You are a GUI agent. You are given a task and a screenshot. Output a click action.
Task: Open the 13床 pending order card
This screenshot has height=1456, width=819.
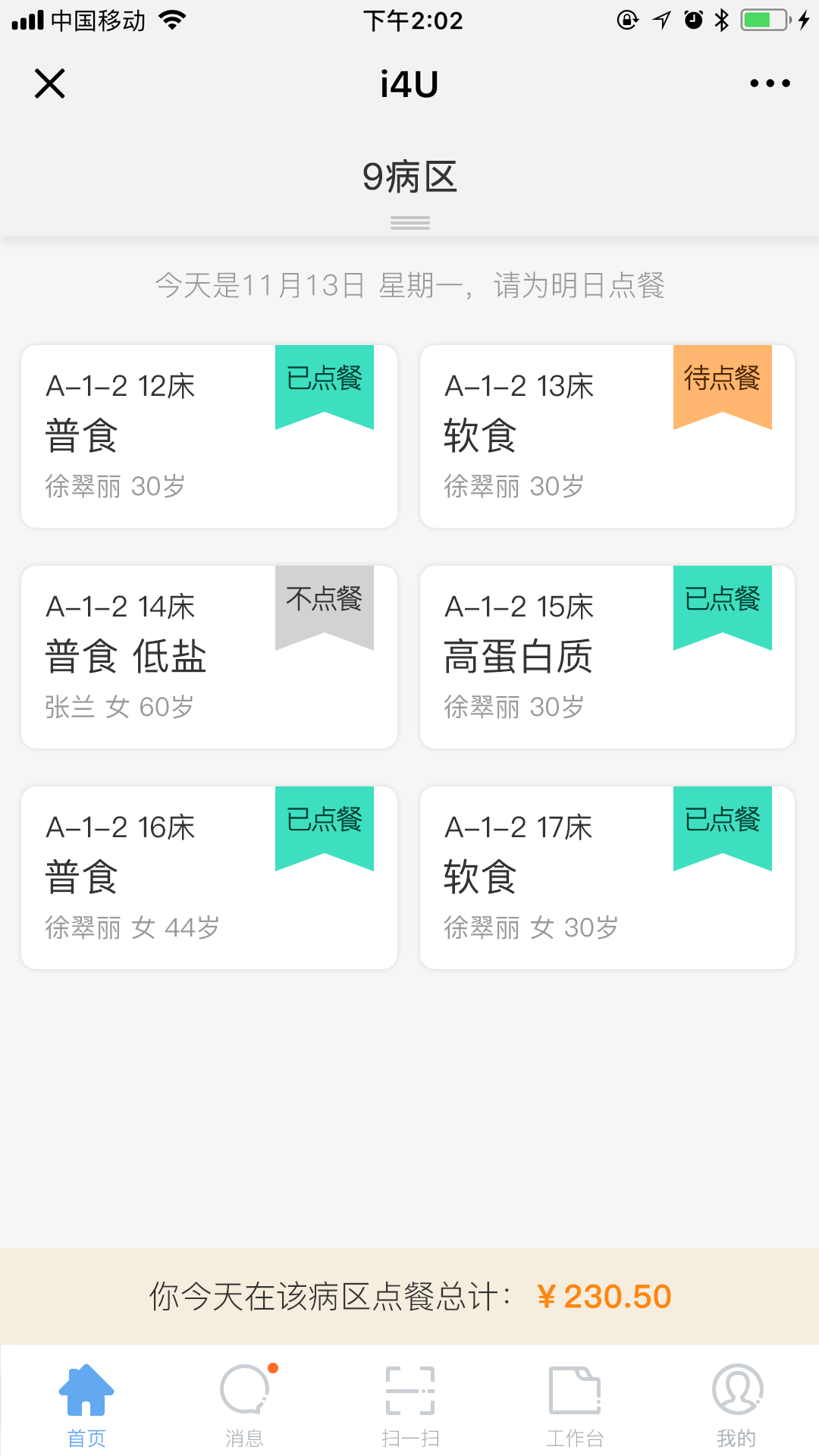tap(607, 436)
